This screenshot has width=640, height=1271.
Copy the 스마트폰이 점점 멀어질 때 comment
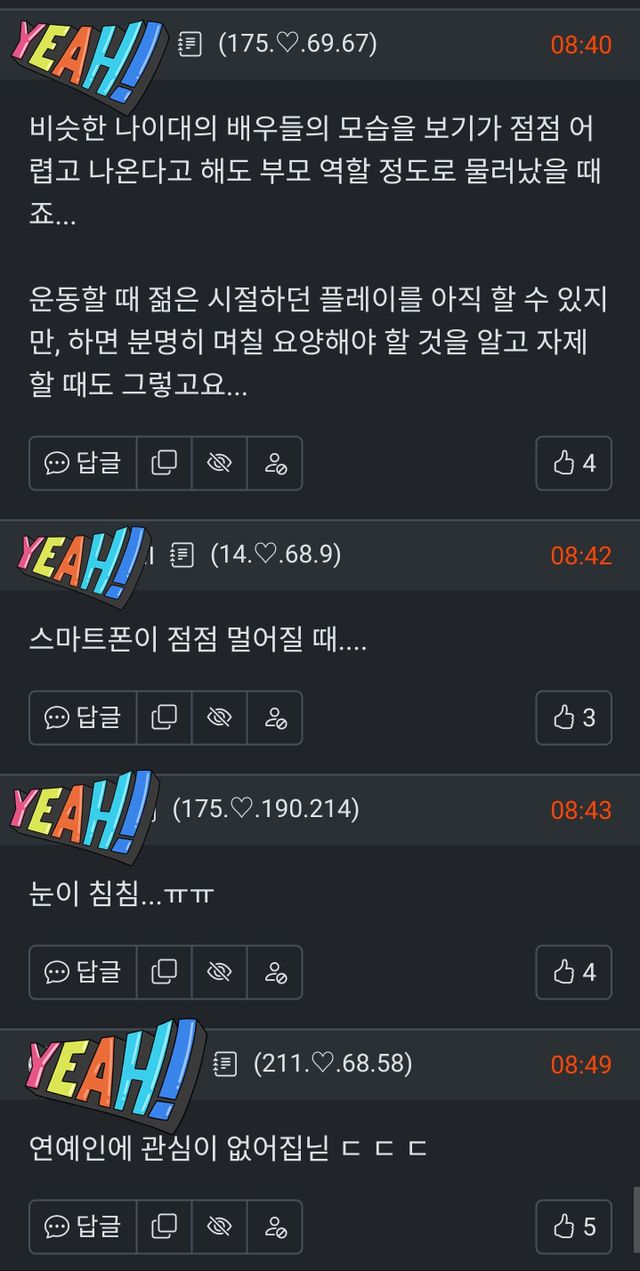(164, 717)
